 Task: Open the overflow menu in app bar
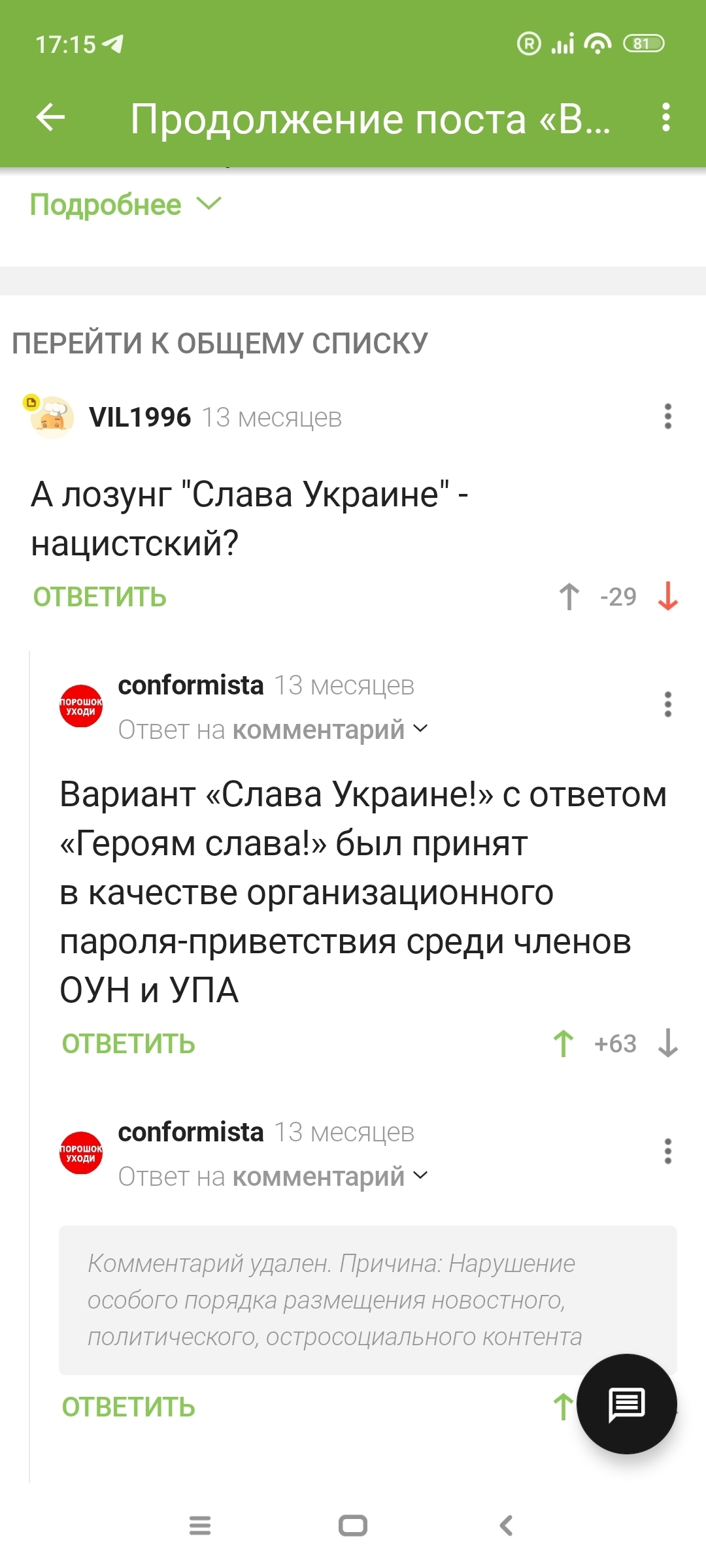(665, 118)
